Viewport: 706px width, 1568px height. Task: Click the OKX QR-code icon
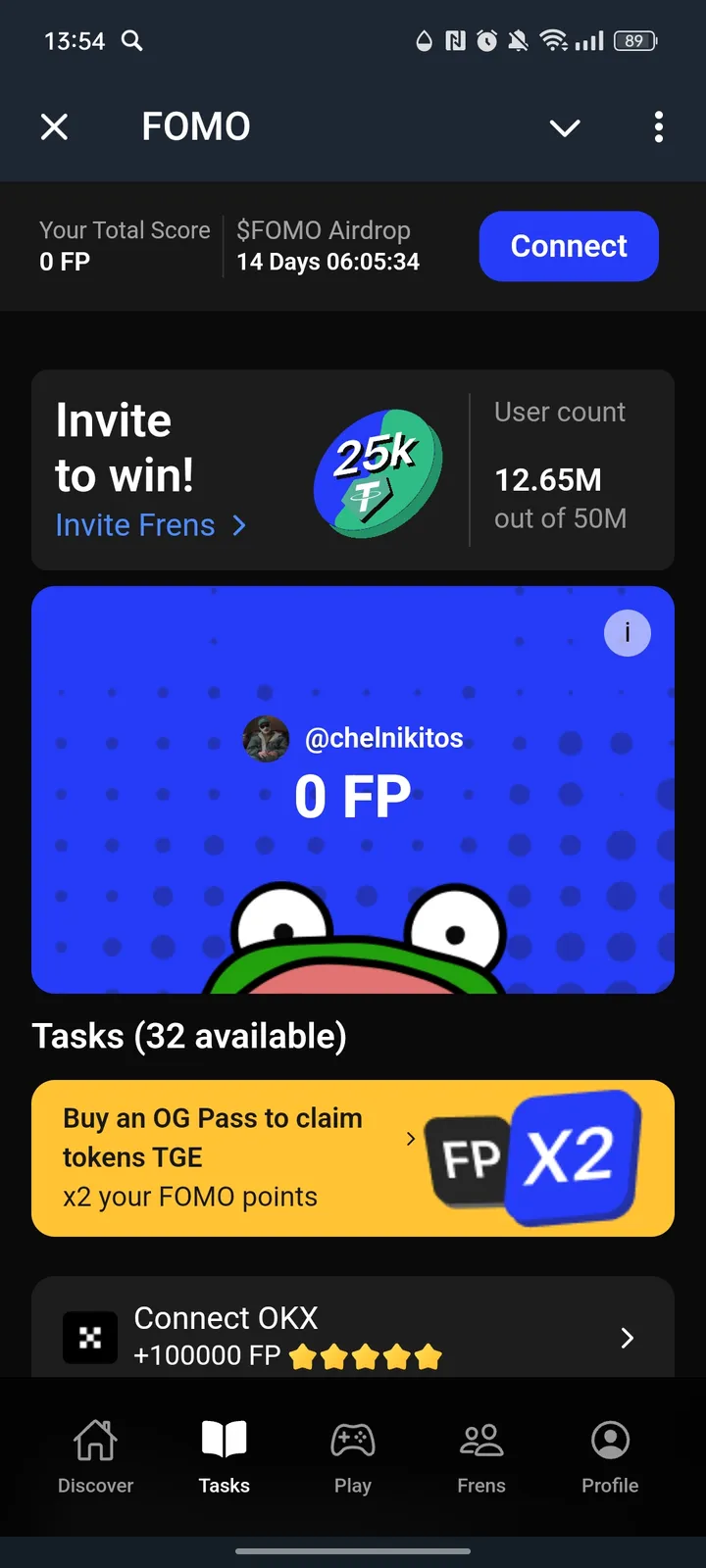[x=89, y=1337]
